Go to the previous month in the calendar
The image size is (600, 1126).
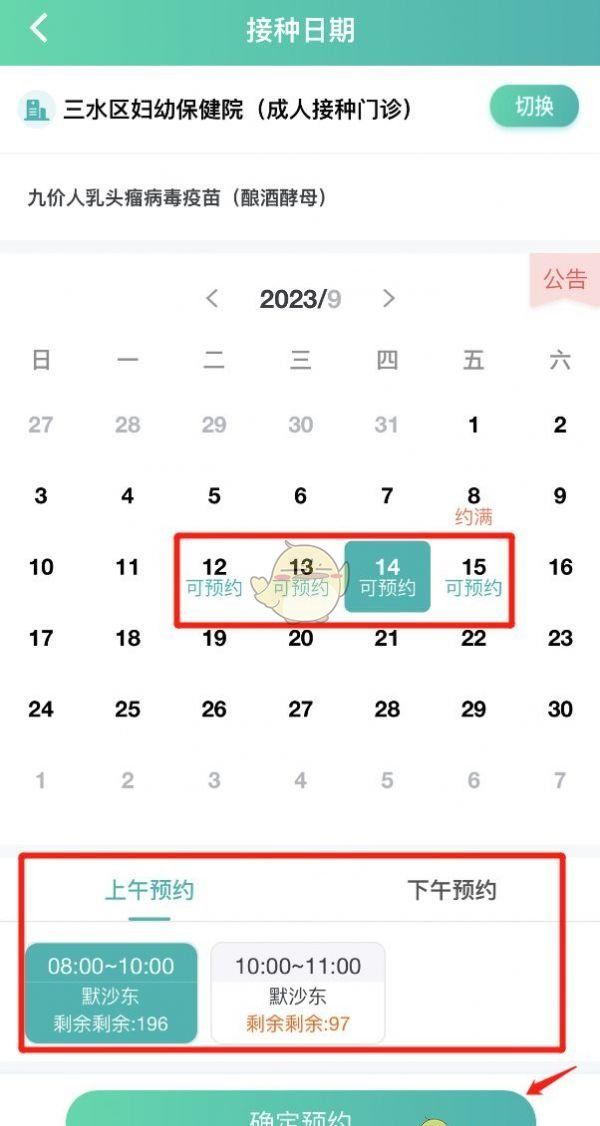click(212, 298)
